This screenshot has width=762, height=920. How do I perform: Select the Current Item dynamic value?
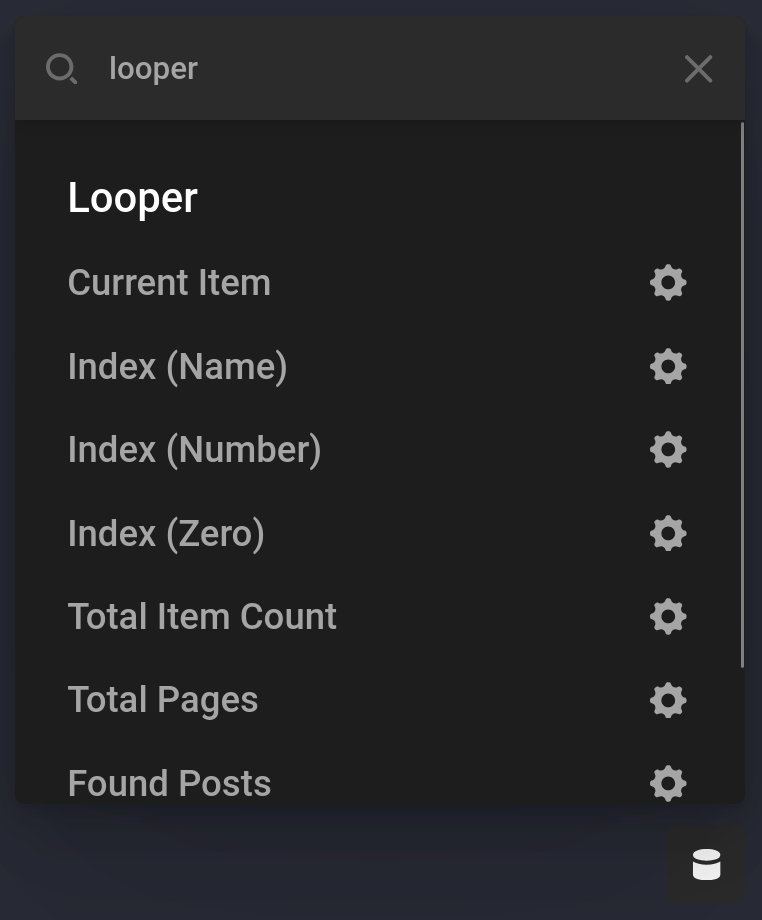(x=169, y=283)
